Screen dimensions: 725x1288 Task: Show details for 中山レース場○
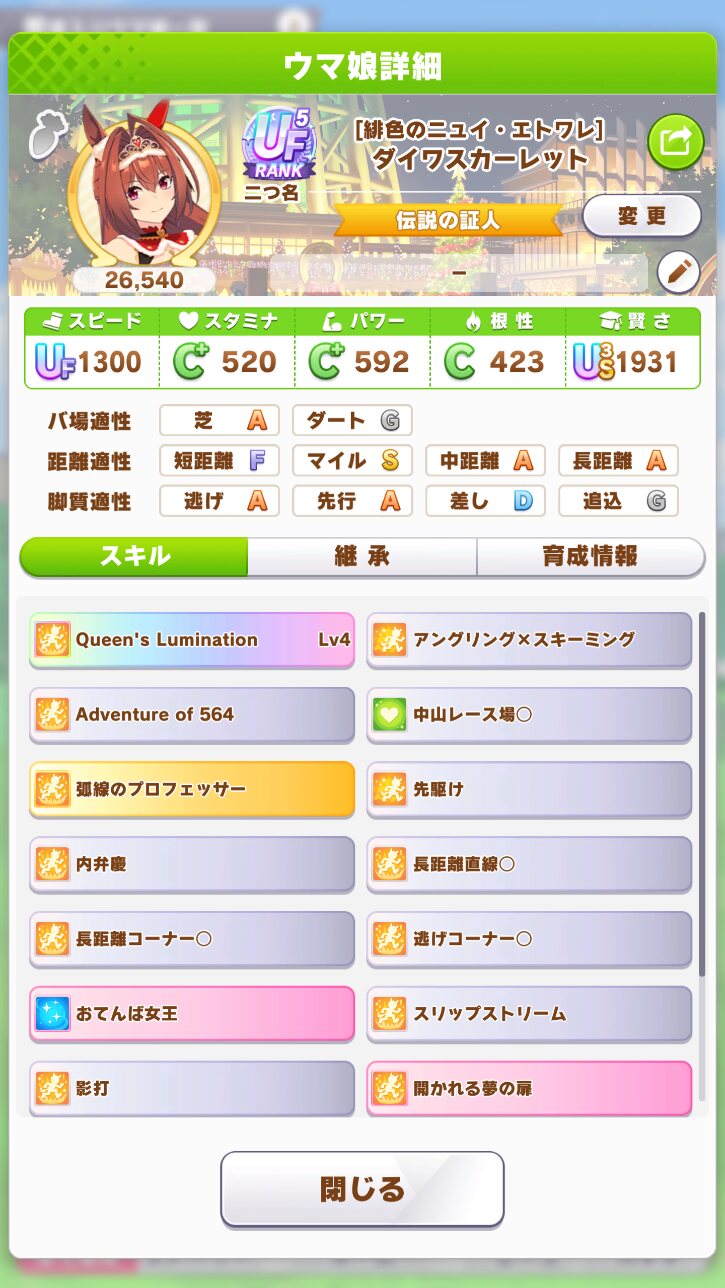(x=529, y=715)
